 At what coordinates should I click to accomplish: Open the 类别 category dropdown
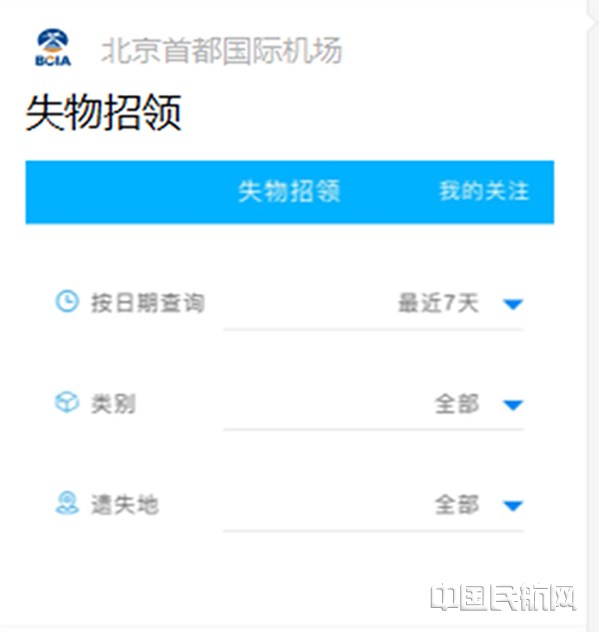[512, 405]
